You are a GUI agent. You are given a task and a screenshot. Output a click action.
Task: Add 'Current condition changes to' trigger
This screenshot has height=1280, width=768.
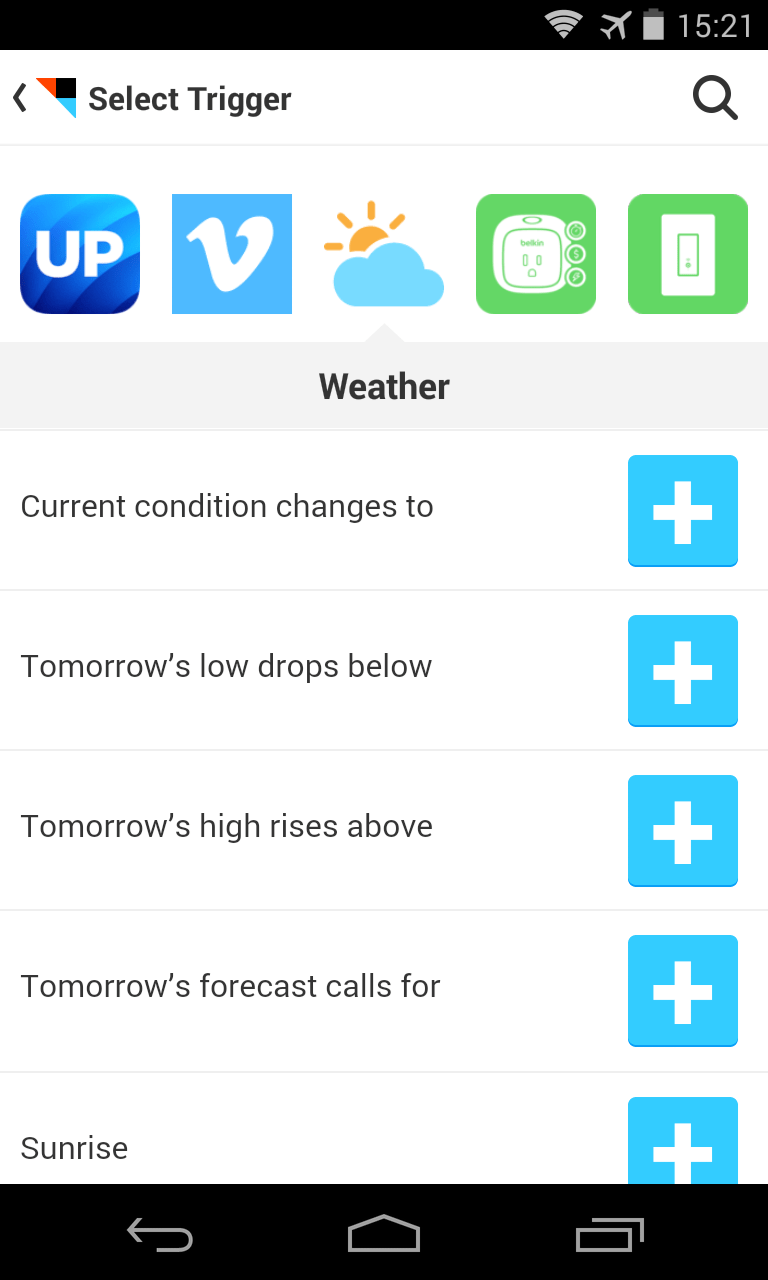(x=683, y=510)
